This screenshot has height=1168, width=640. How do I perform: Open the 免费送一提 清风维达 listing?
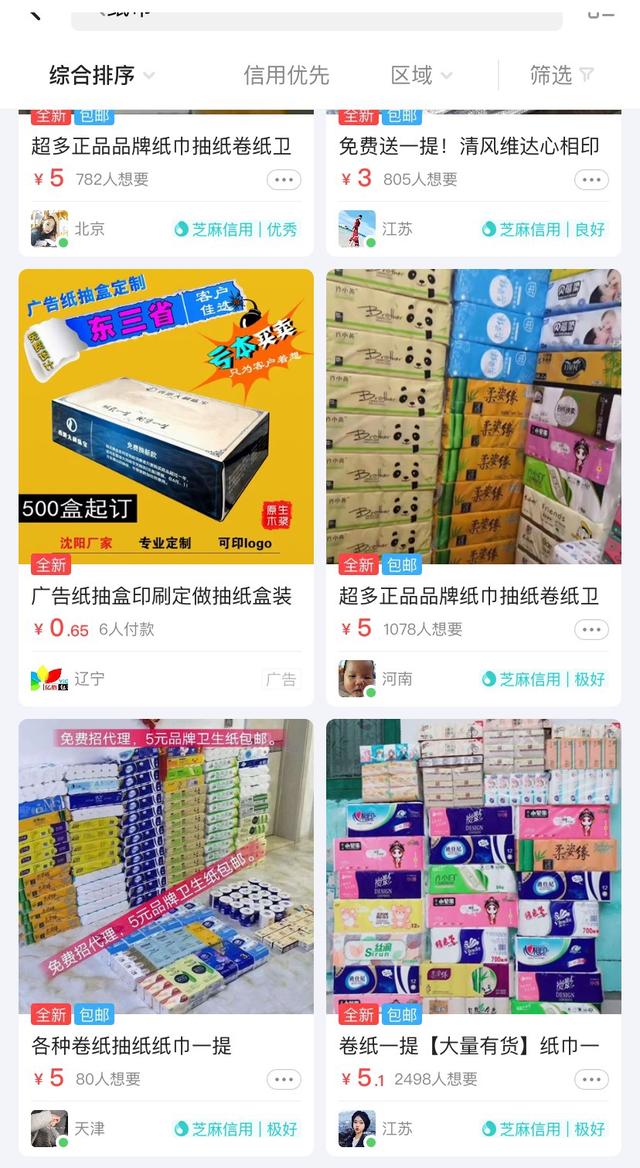pyautogui.click(x=469, y=147)
